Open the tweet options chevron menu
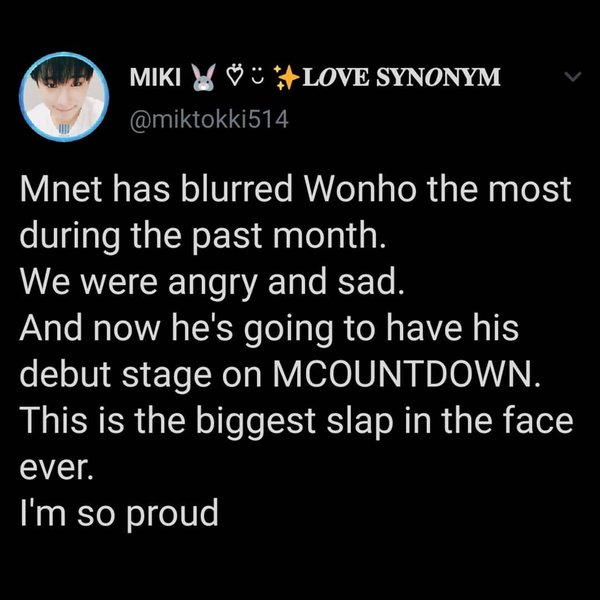Screen dimensions: 600x600 574,79
